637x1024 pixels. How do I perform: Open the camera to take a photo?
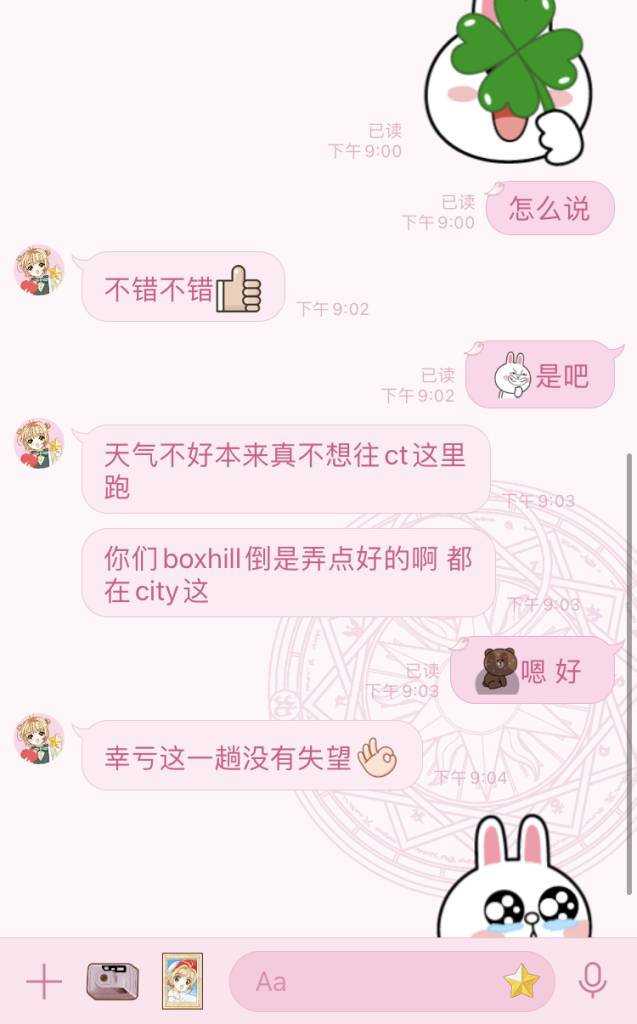(112, 981)
